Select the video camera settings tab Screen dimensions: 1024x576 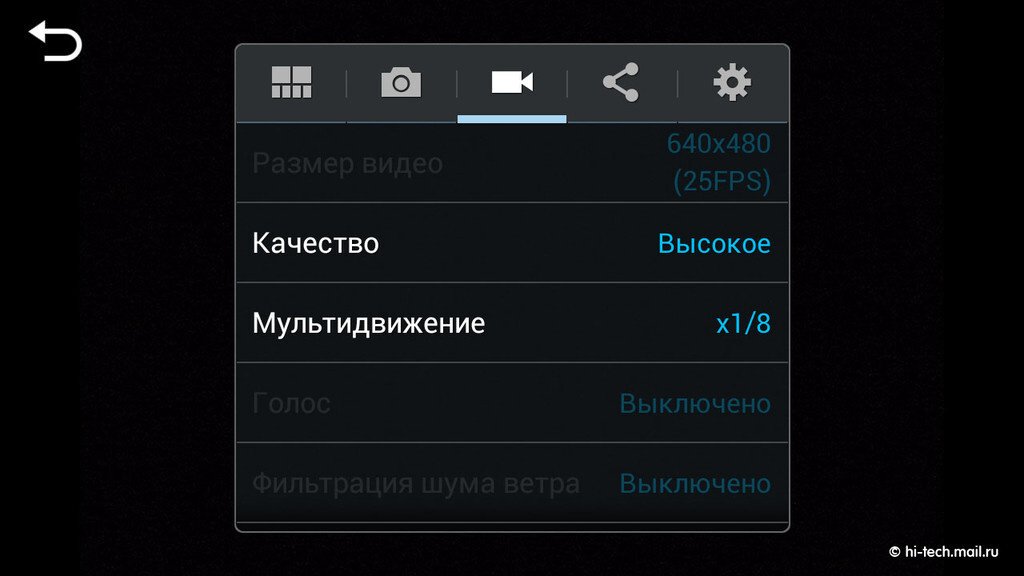pyautogui.click(x=512, y=83)
